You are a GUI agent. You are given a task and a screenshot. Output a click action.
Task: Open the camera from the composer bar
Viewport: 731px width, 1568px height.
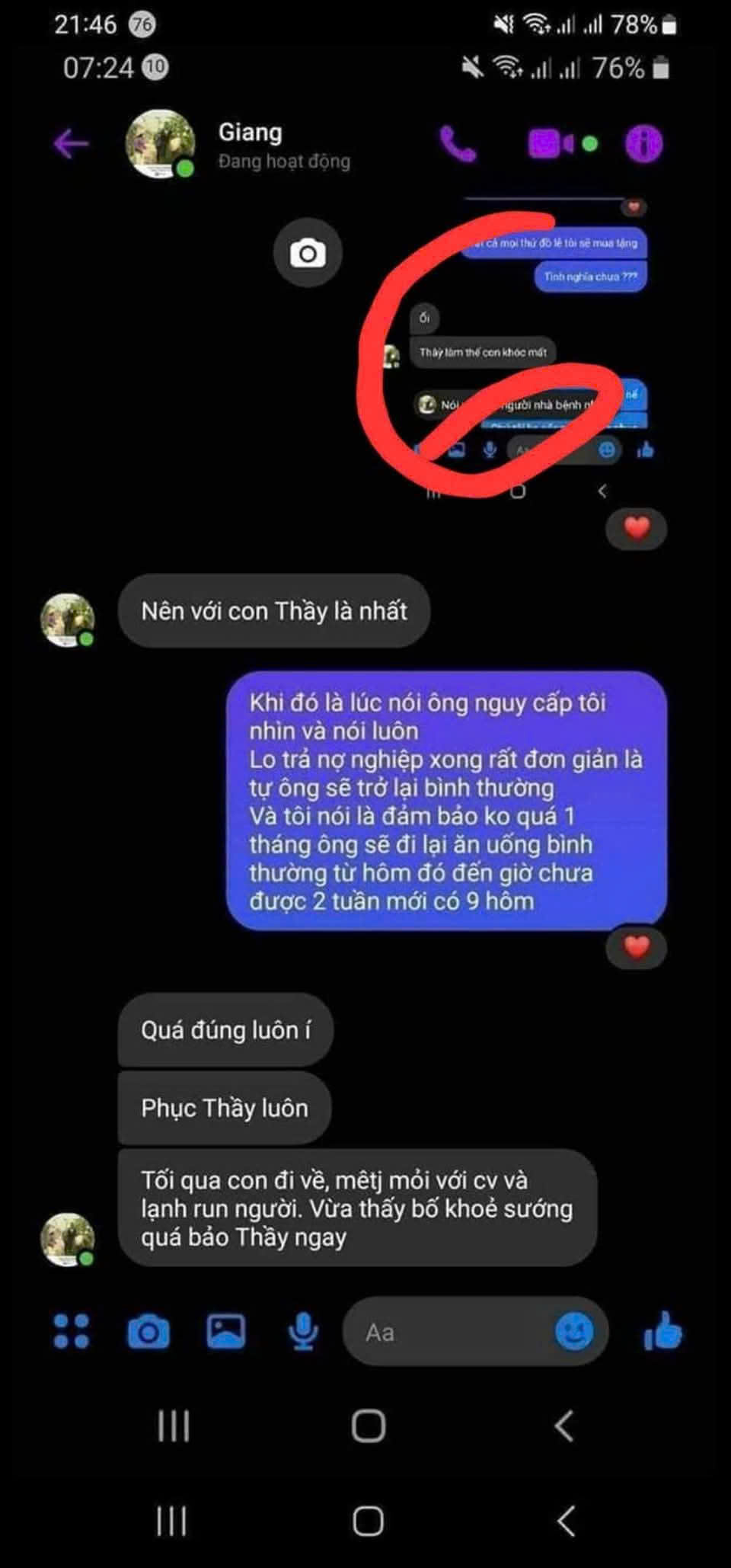[x=148, y=1332]
